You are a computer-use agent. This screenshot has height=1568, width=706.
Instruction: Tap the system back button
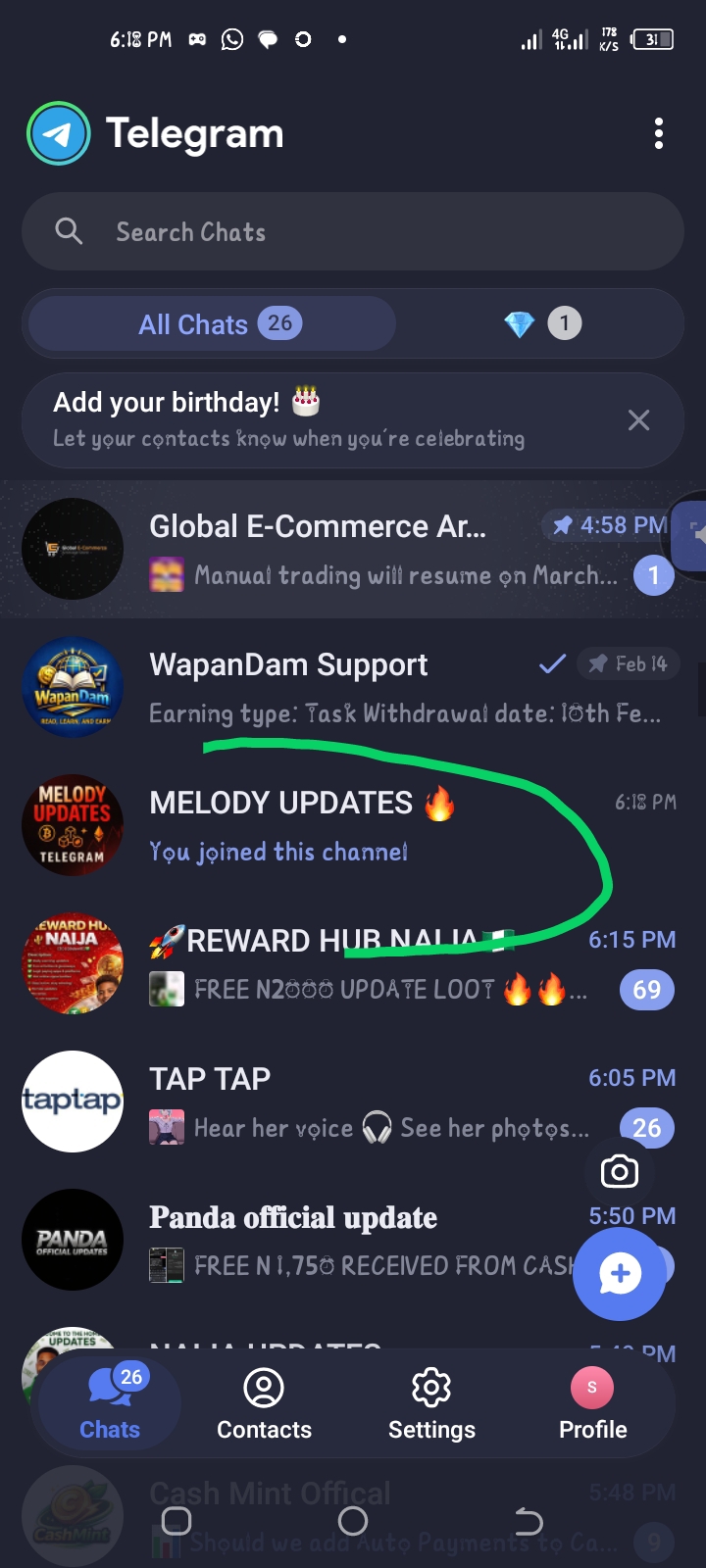coord(529,1521)
